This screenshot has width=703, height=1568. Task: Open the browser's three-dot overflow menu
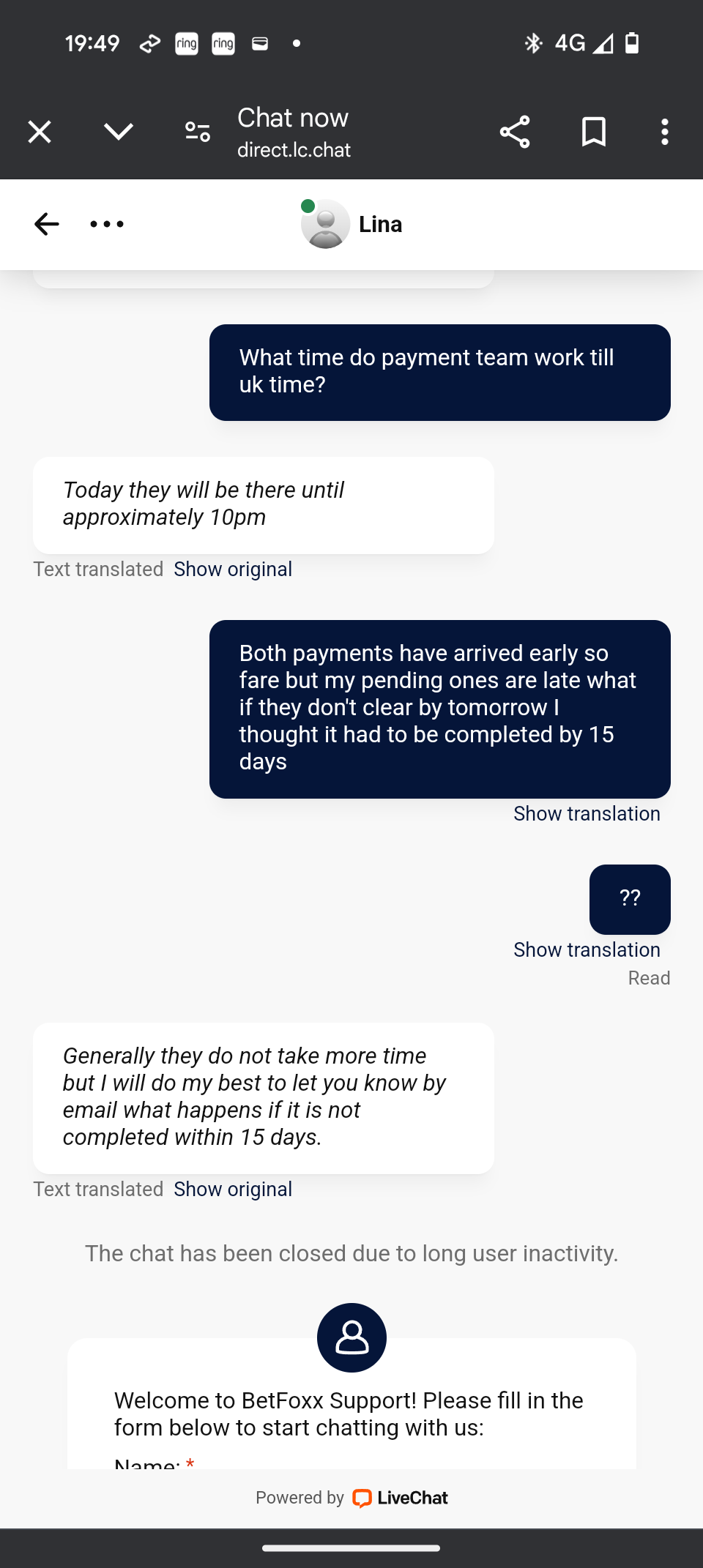click(x=664, y=132)
